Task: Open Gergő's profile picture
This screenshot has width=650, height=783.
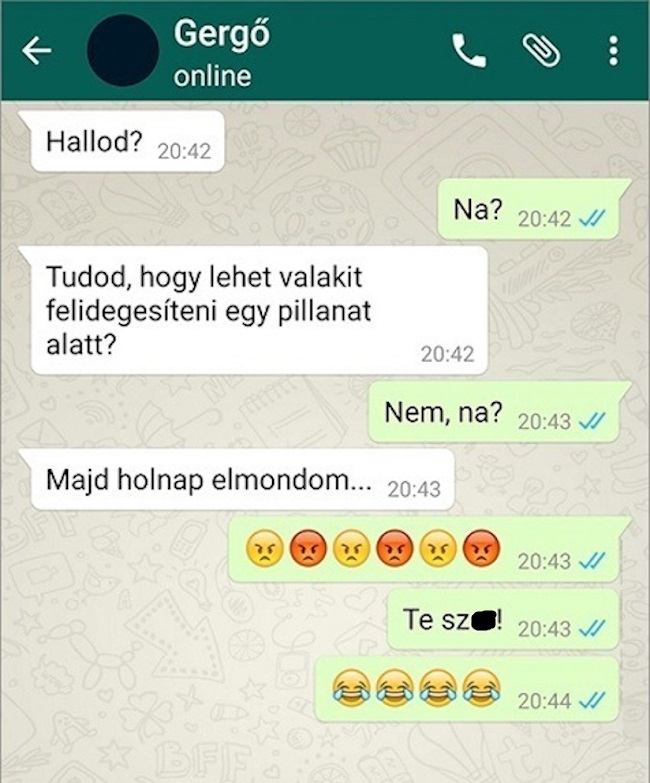Action: [122, 50]
